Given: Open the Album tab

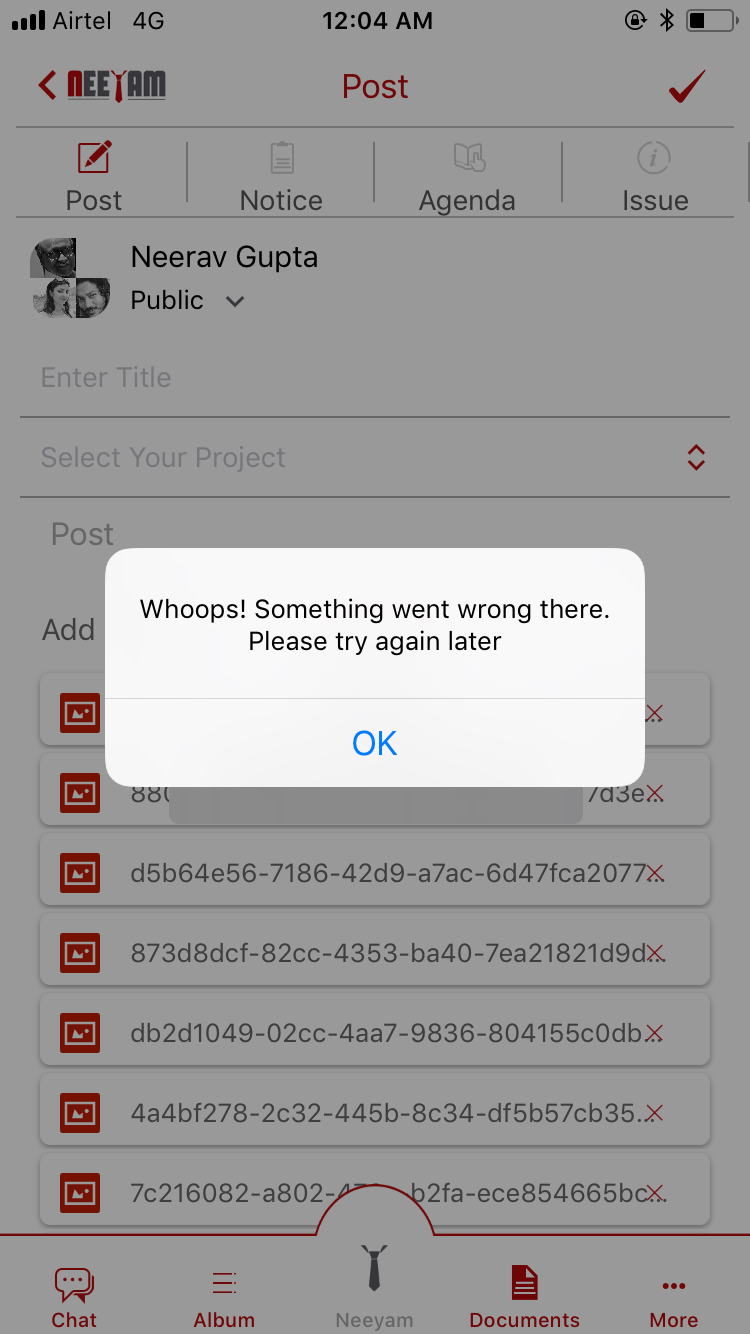Looking at the screenshot, I should pyautogui.click(x=224, y=1297).
